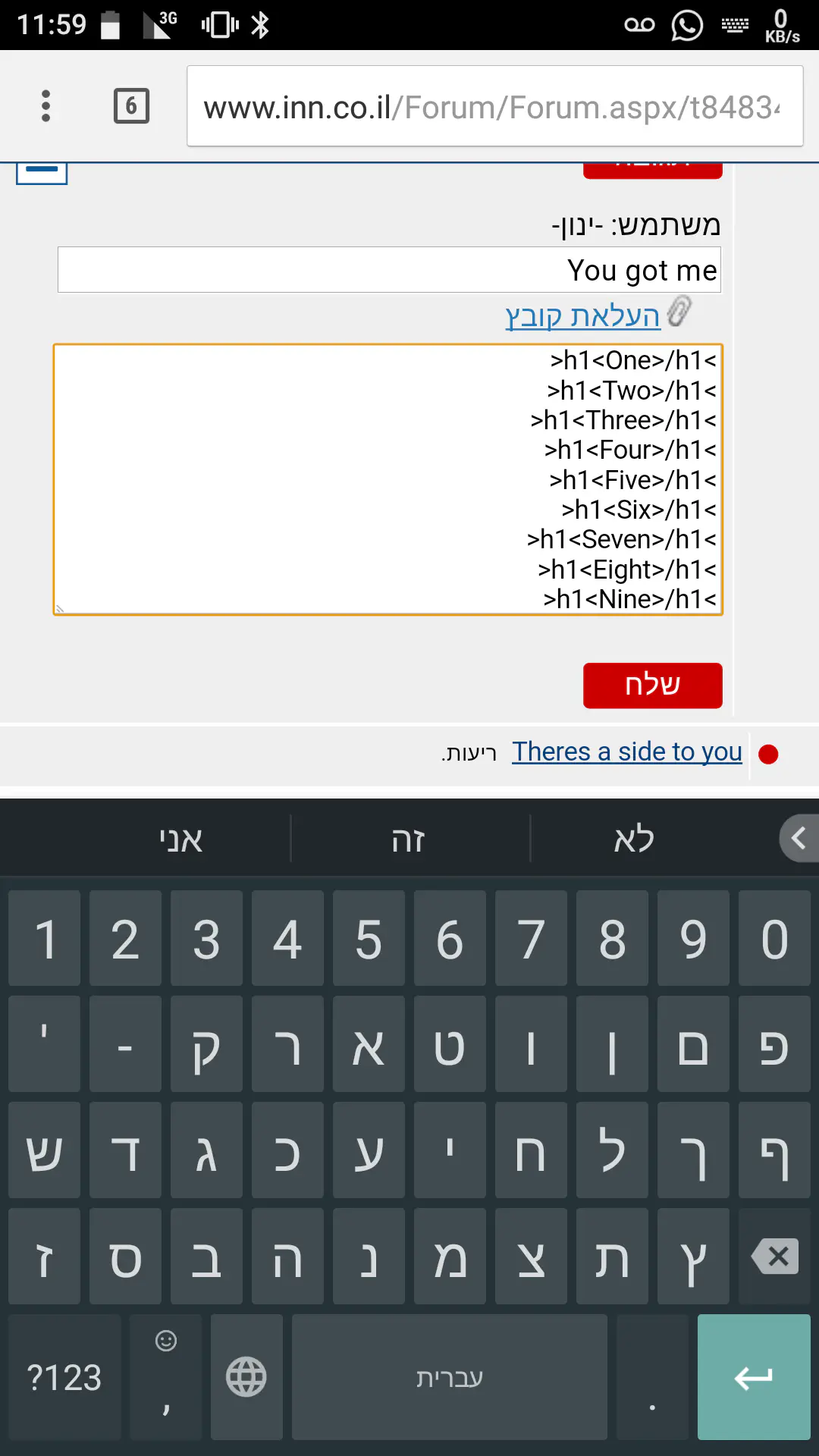Switch to symbols with the ?123 key
Viewport: 819px width, 1456px height.
(x=64, y=1377)
